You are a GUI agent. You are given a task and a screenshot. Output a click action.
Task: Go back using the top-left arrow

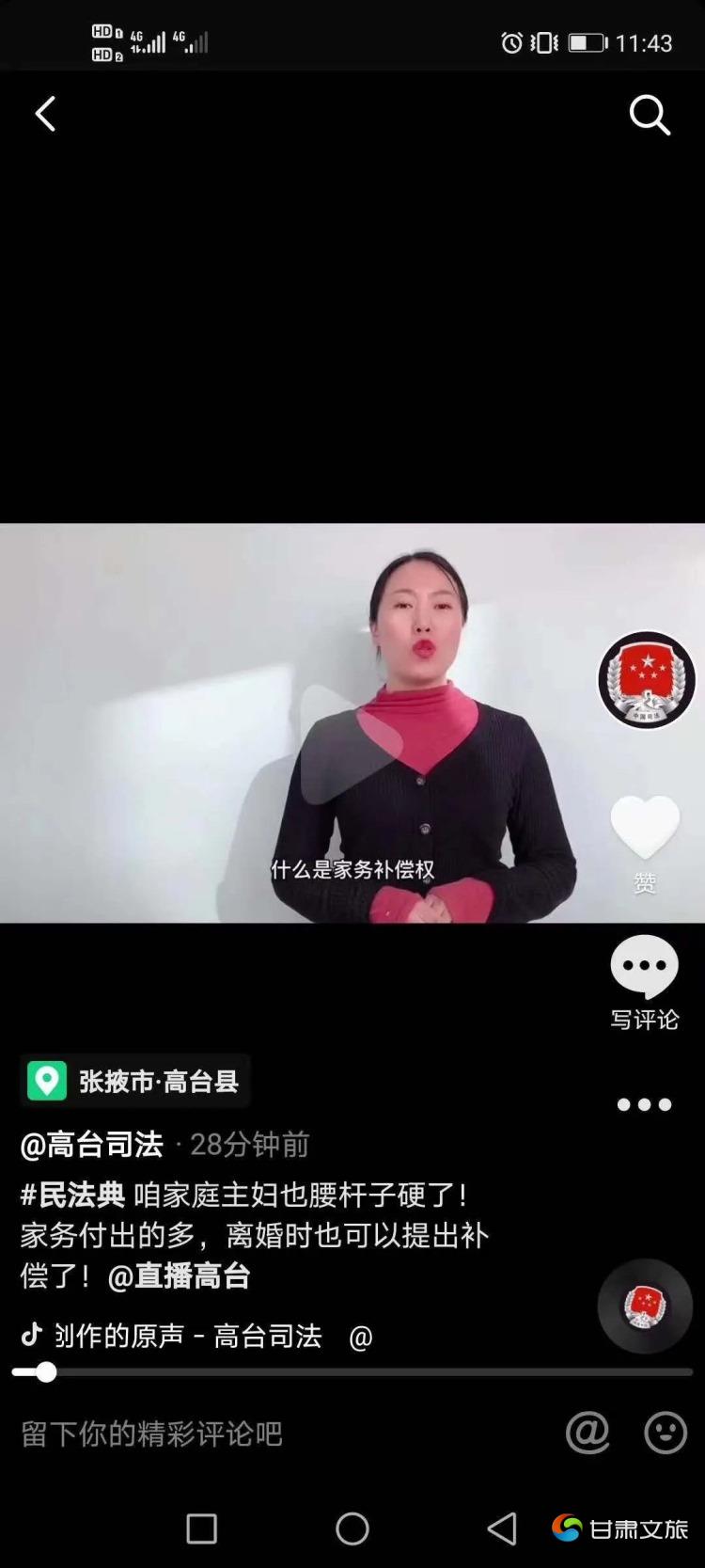click(45, 115)
